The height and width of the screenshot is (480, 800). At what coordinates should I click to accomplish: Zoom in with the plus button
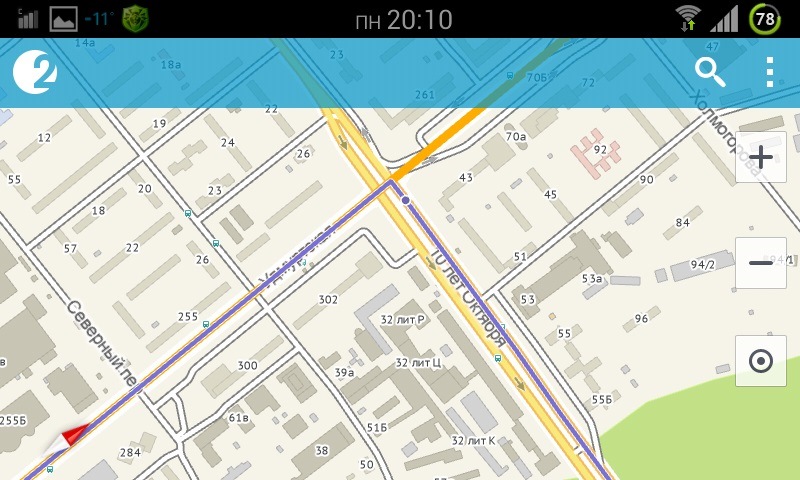(x=760, y=157)
